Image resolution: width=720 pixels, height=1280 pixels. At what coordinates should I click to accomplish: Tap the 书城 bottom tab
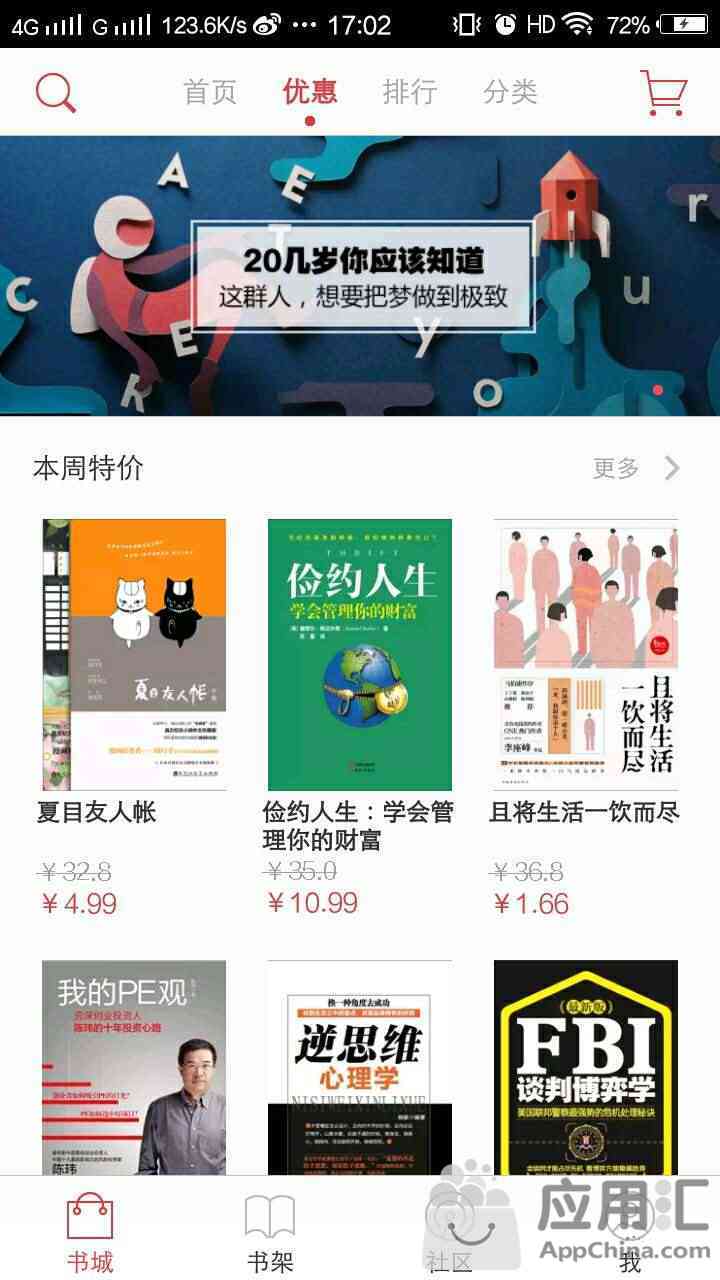pos(90,1233)
